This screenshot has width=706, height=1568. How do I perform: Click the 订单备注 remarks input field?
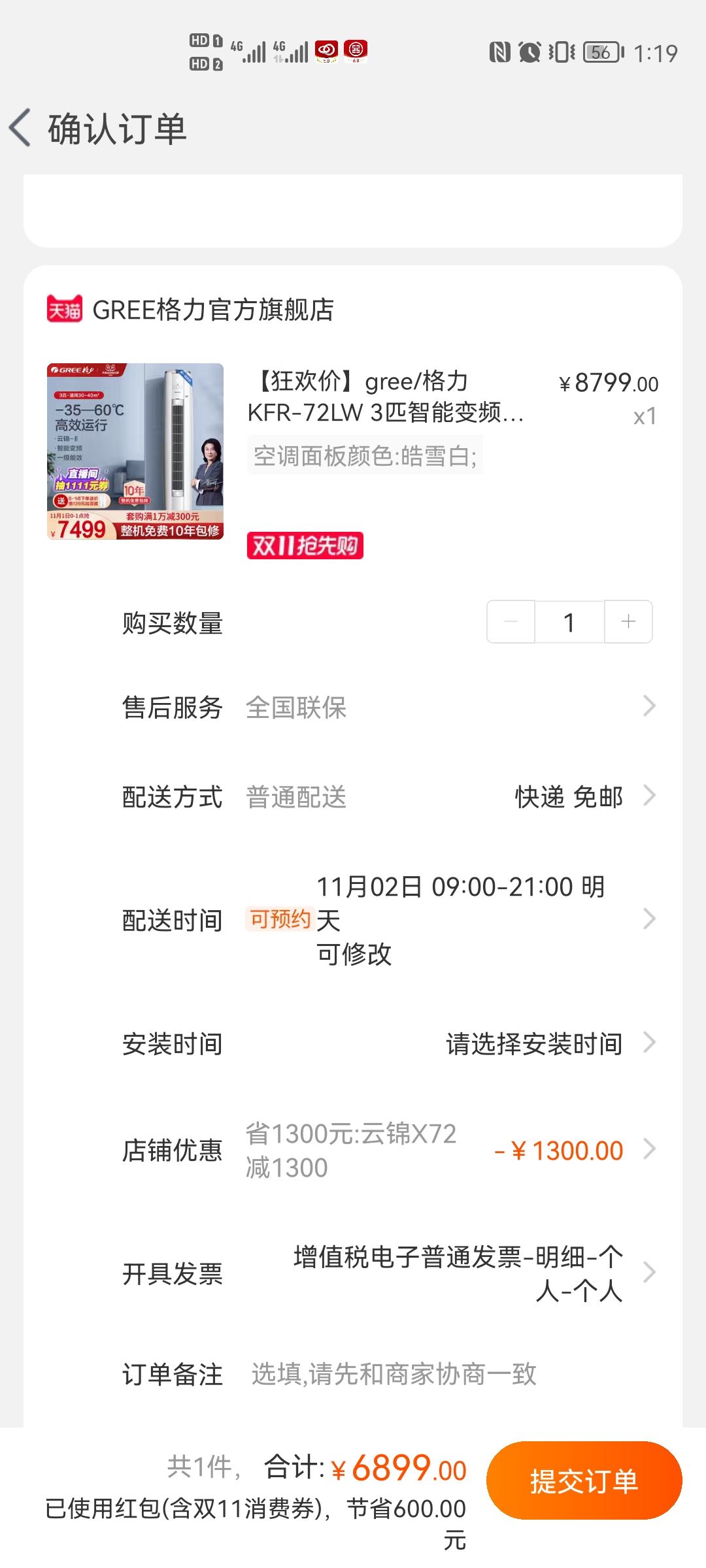coord(392,1374)
